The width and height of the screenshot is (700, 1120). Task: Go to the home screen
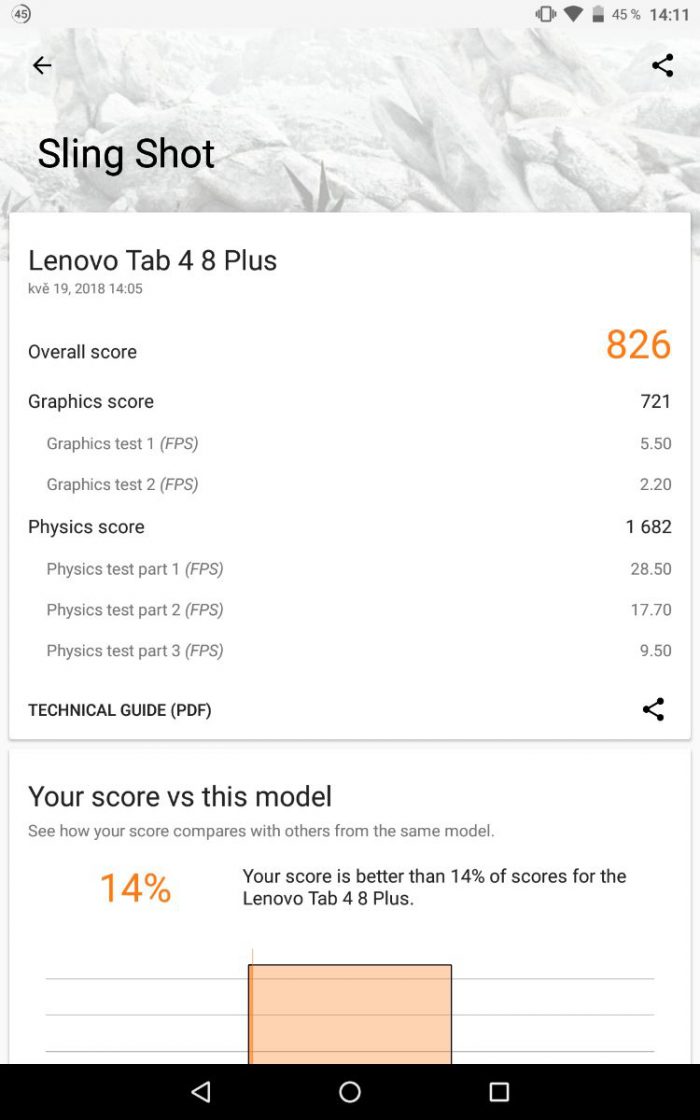pyautogui.click(x=350, y=1091)
